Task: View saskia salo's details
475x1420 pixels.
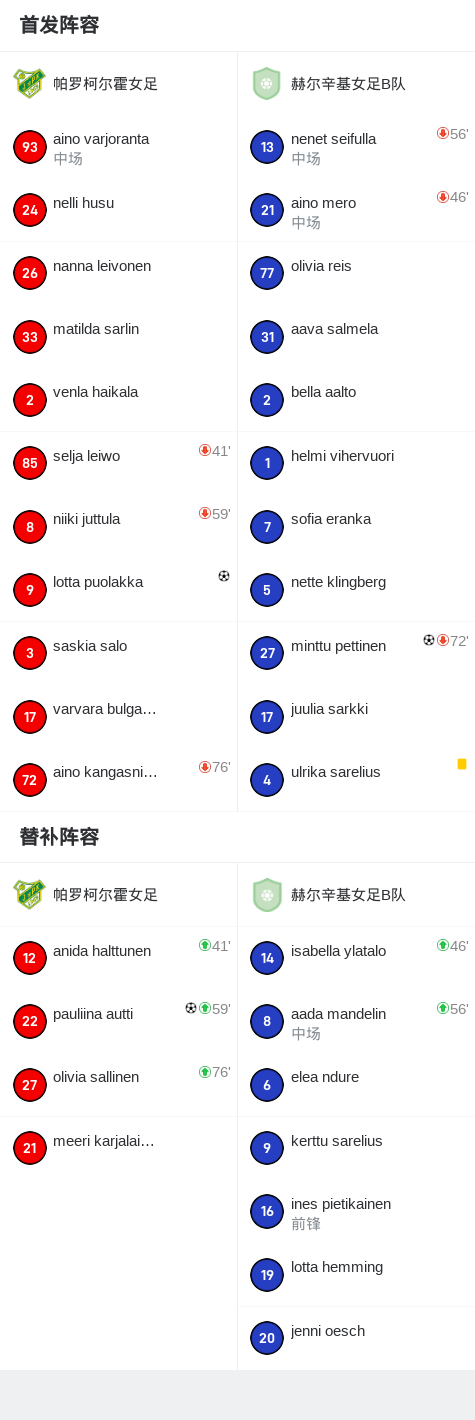Action: coord(118,653)
